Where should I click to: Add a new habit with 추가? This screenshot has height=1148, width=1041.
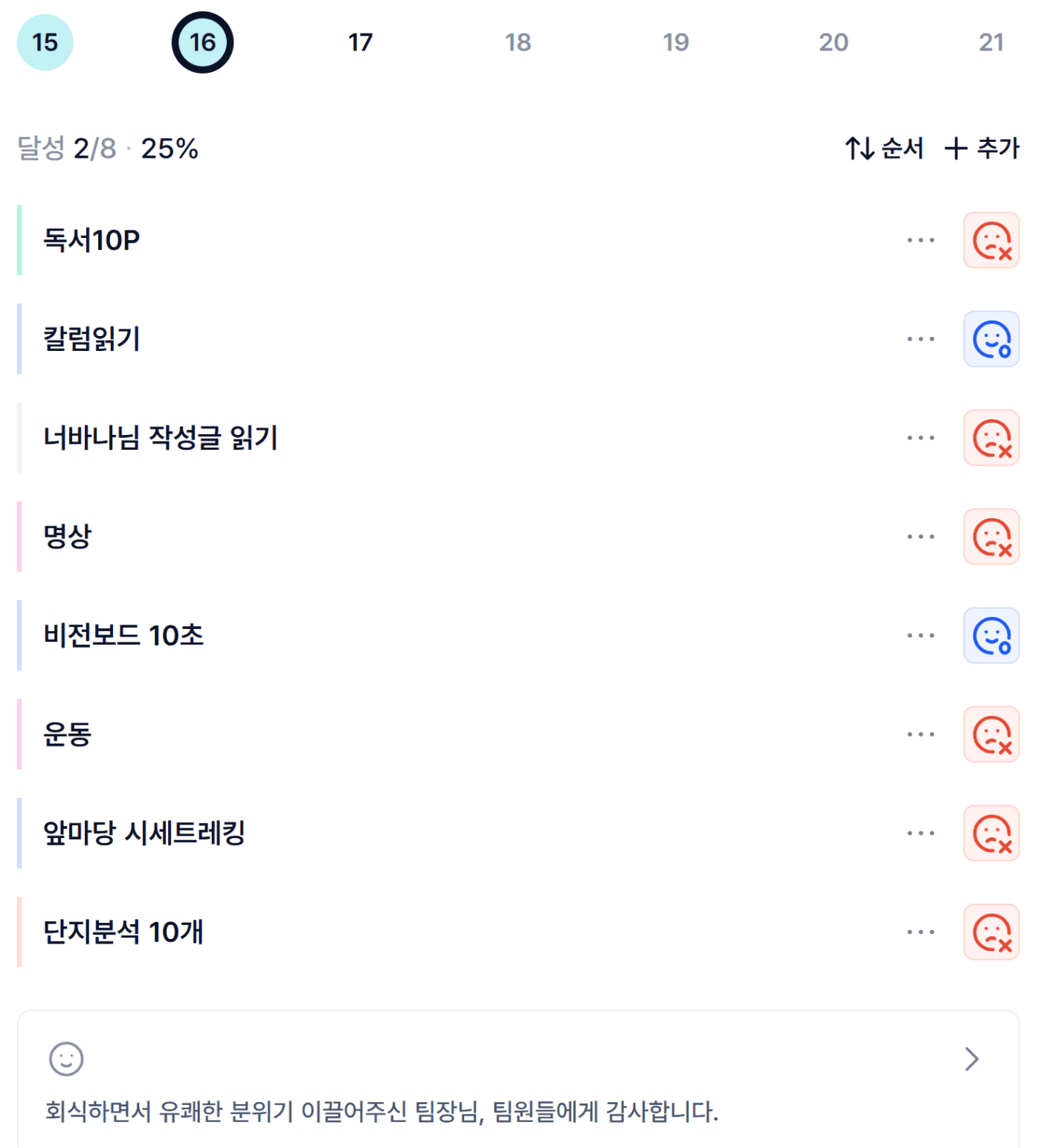[x=982, y=148]
